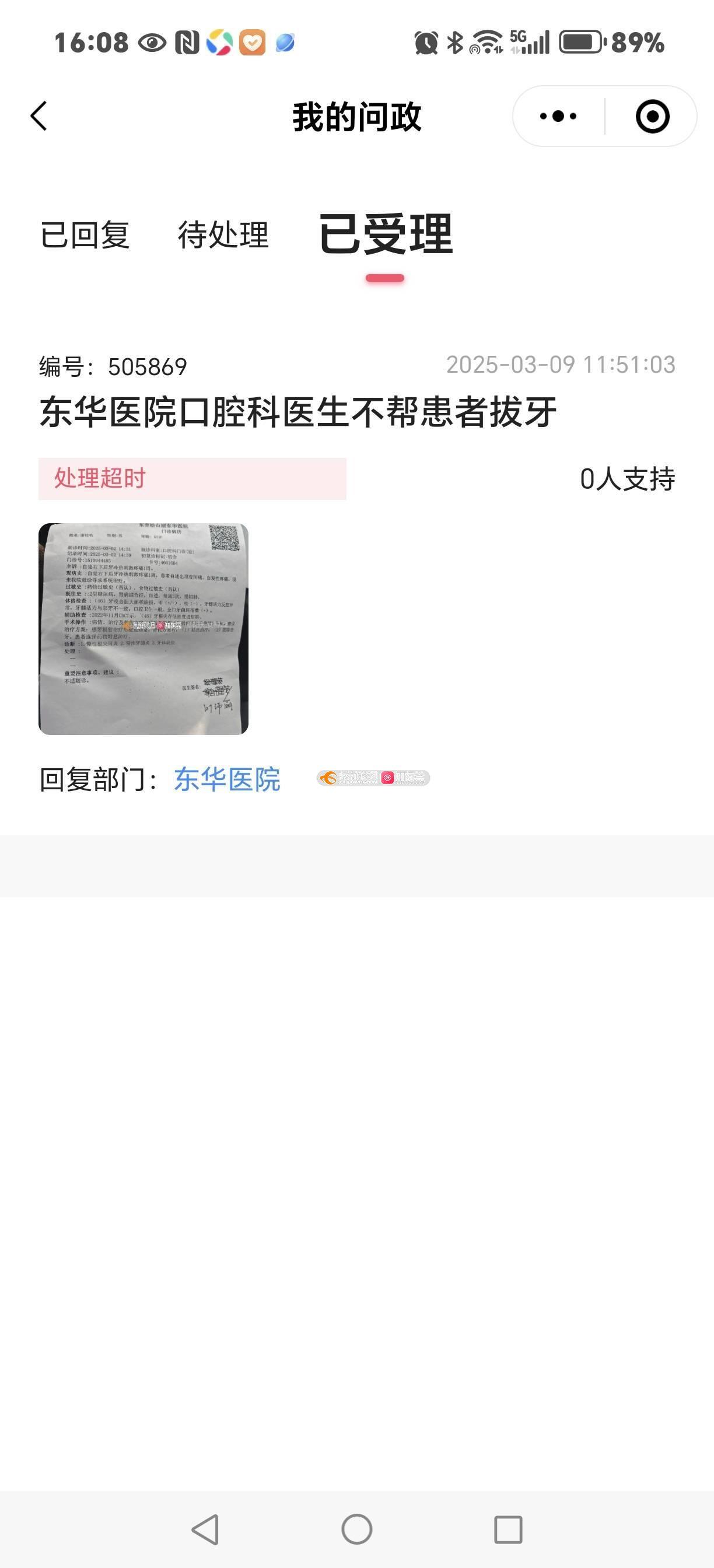Select the 已受理 tab

(x=386, y=235)
